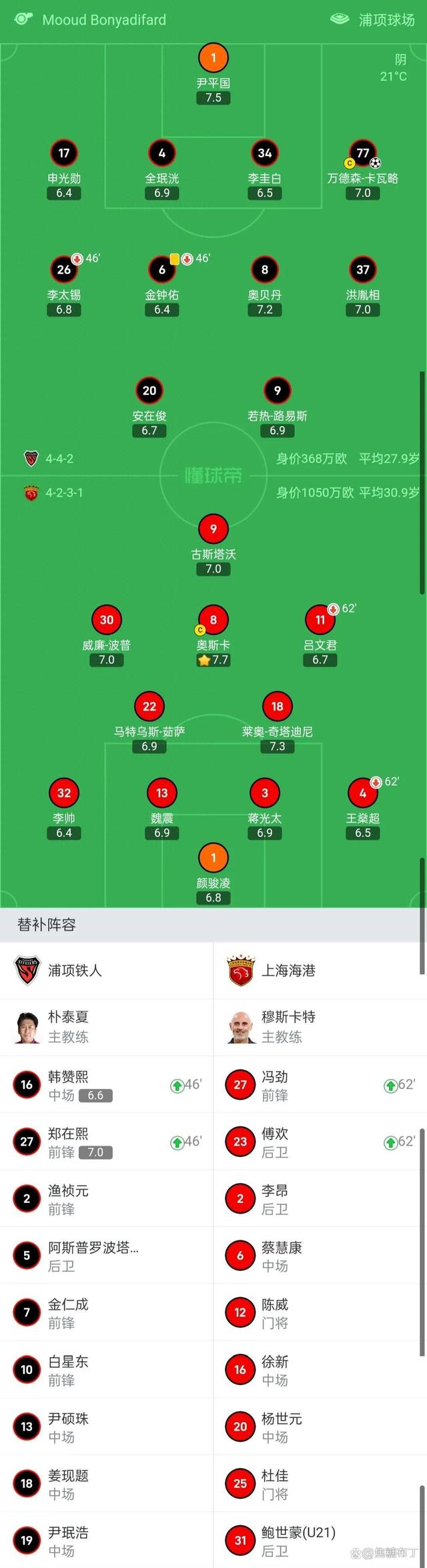Open 奥贝丹 number 8 player details
Screen dimensions: 427x1568
[265, 270]
